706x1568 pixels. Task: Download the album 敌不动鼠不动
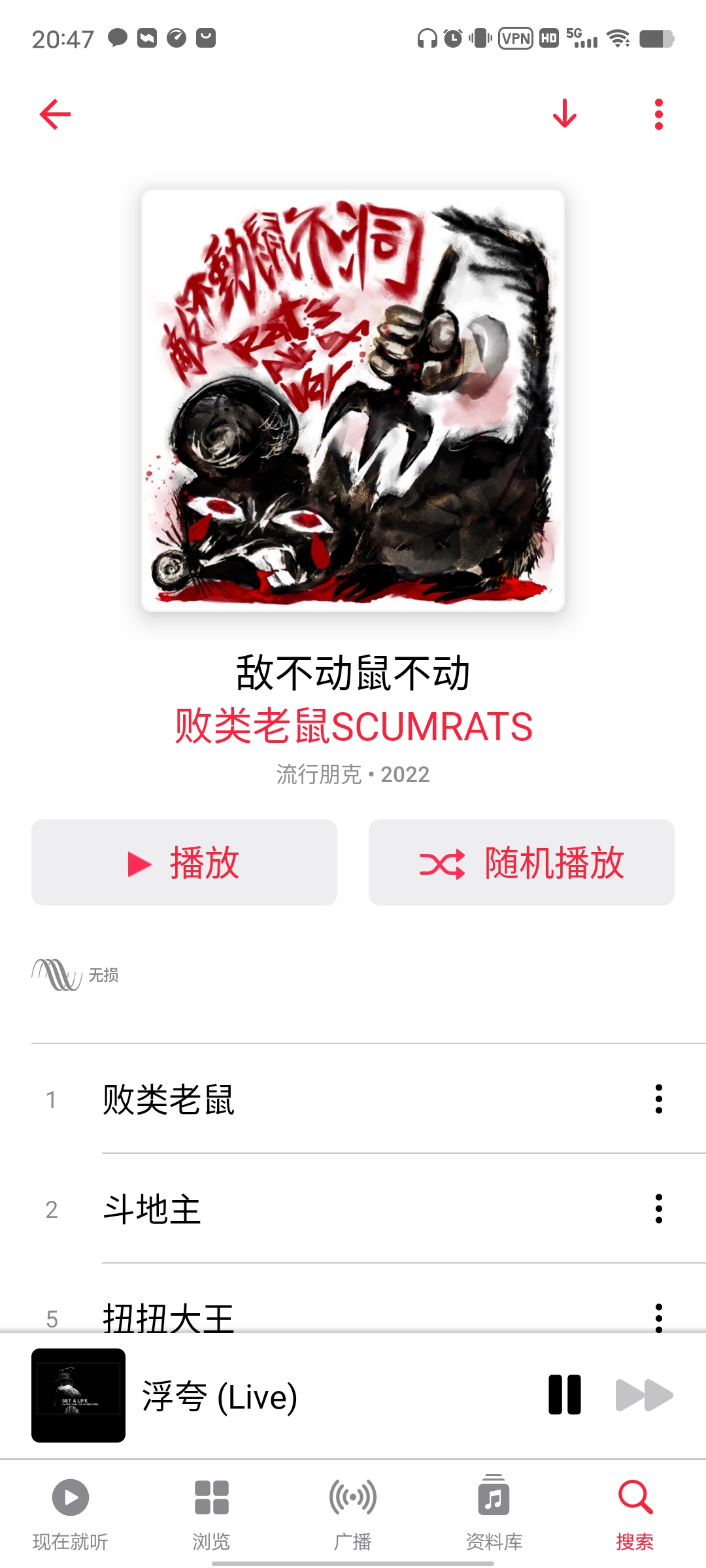(x=564, y=114)
